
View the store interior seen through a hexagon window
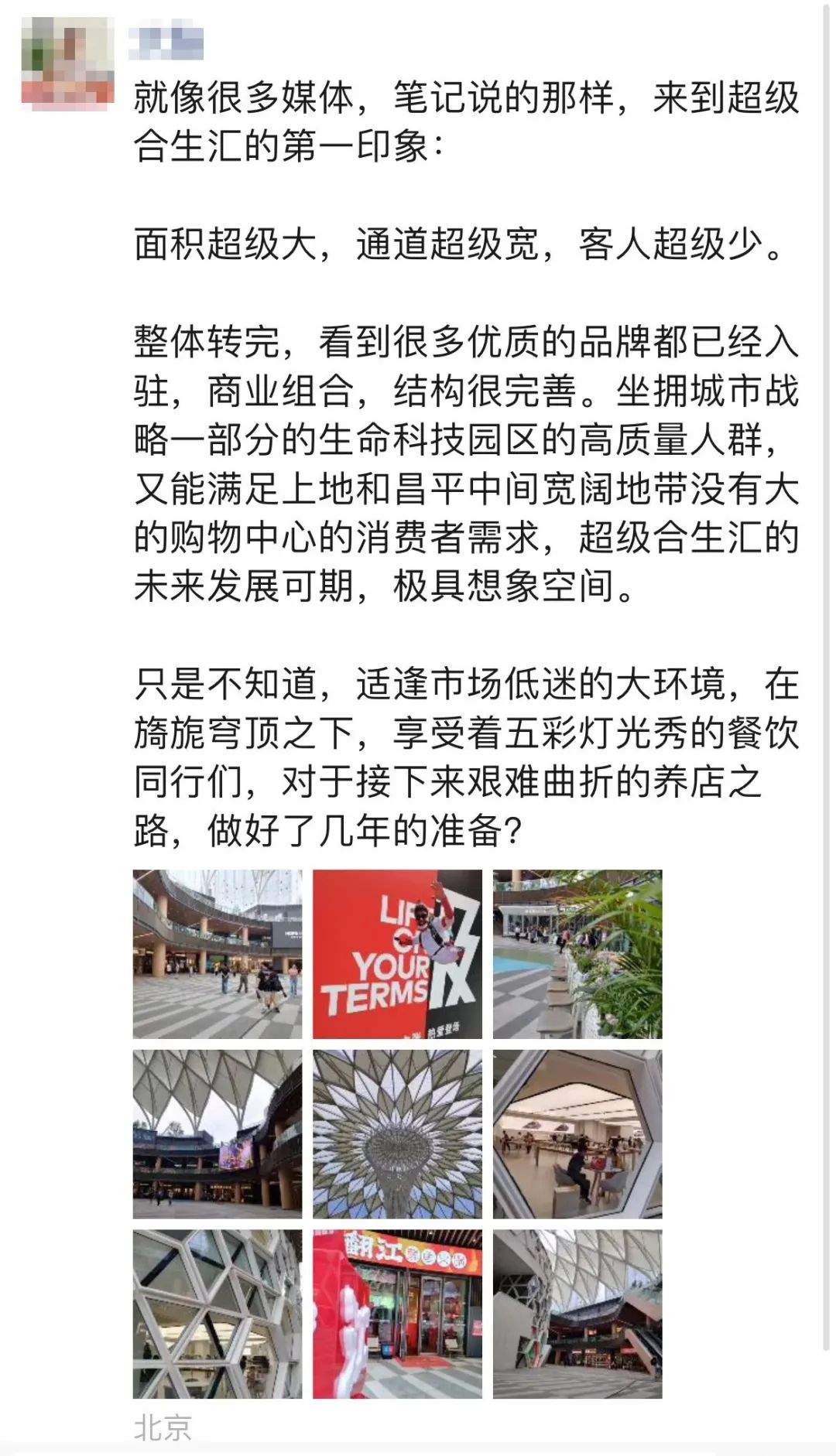[577, 1134]
